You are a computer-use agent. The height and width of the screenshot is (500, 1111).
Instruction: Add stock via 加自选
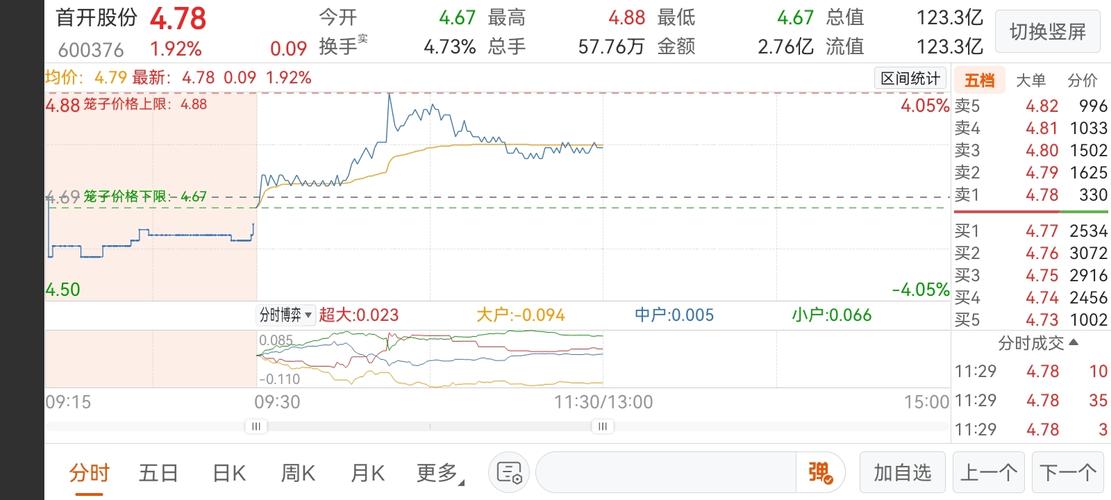(x=902, y=472)
